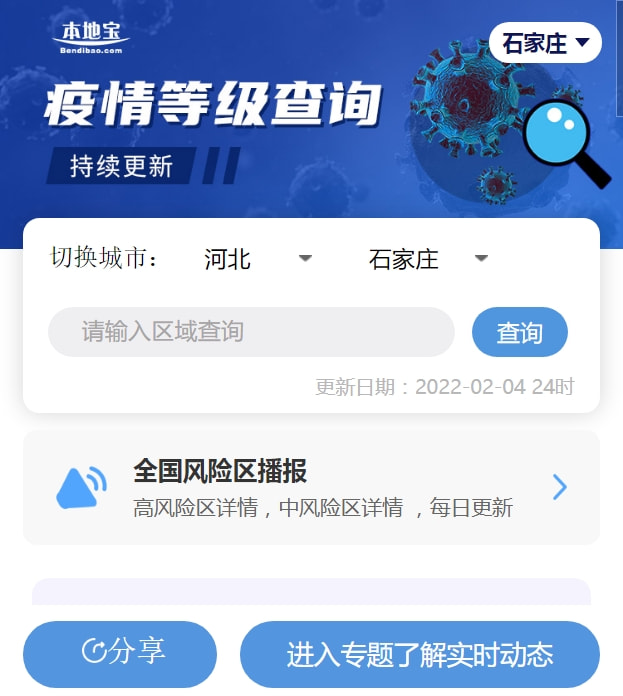Tap 进入专题了解实时动态 button

tap(419, 654)
